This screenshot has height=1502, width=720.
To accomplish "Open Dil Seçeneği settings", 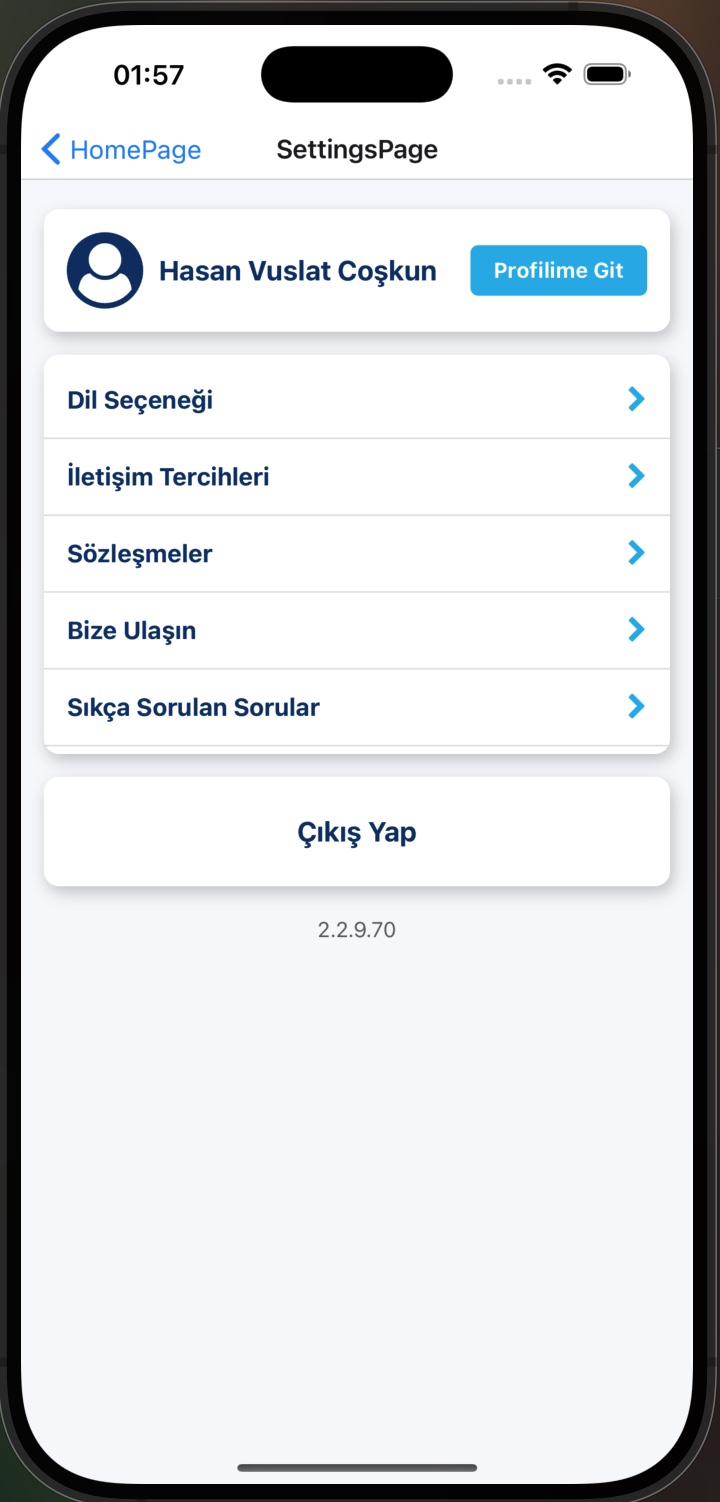I will pos(356,400).
